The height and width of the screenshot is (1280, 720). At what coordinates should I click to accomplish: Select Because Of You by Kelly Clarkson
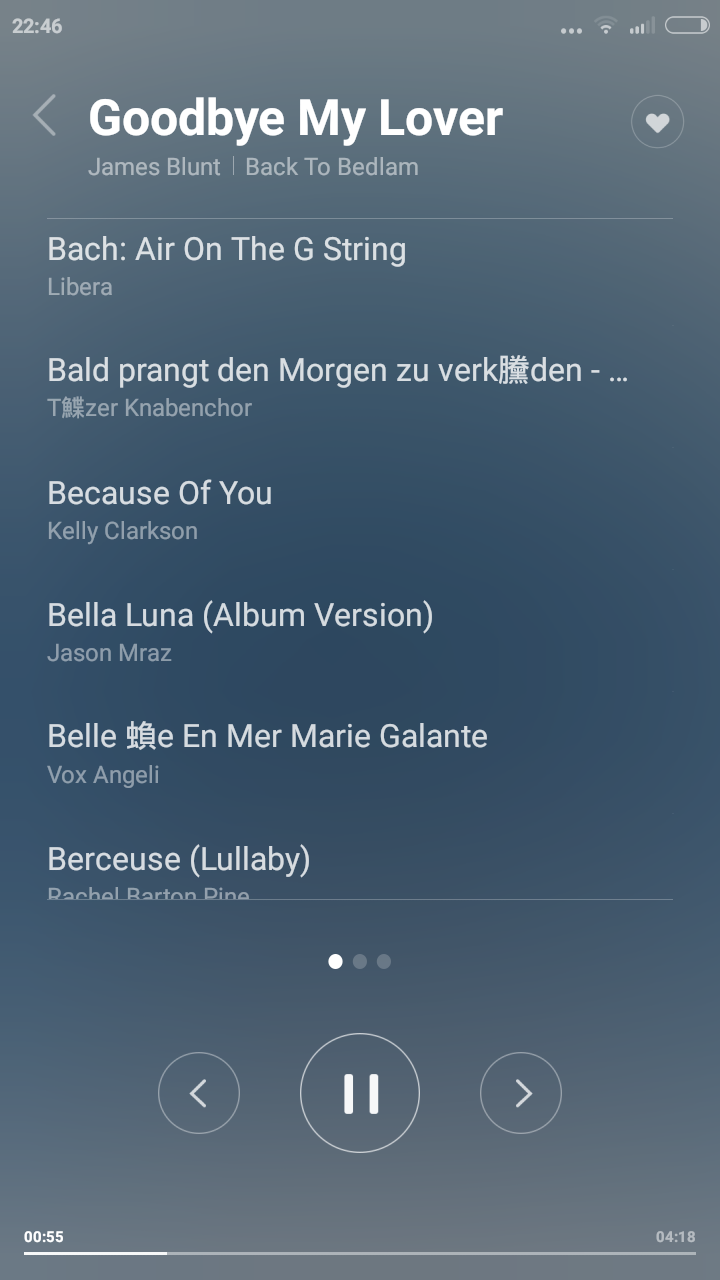click(360, 510)
